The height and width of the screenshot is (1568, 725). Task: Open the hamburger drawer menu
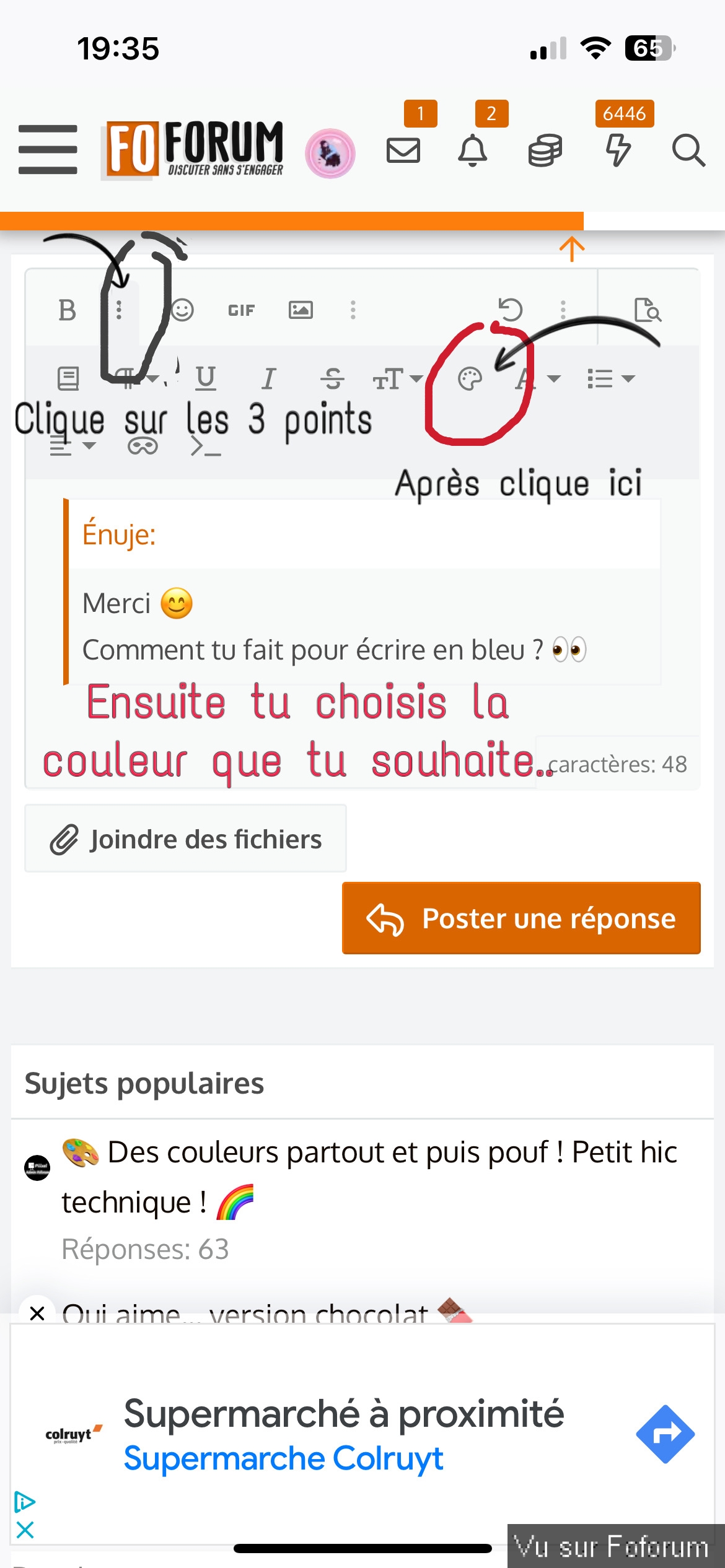pyautogui.click(x=48, y=150)
